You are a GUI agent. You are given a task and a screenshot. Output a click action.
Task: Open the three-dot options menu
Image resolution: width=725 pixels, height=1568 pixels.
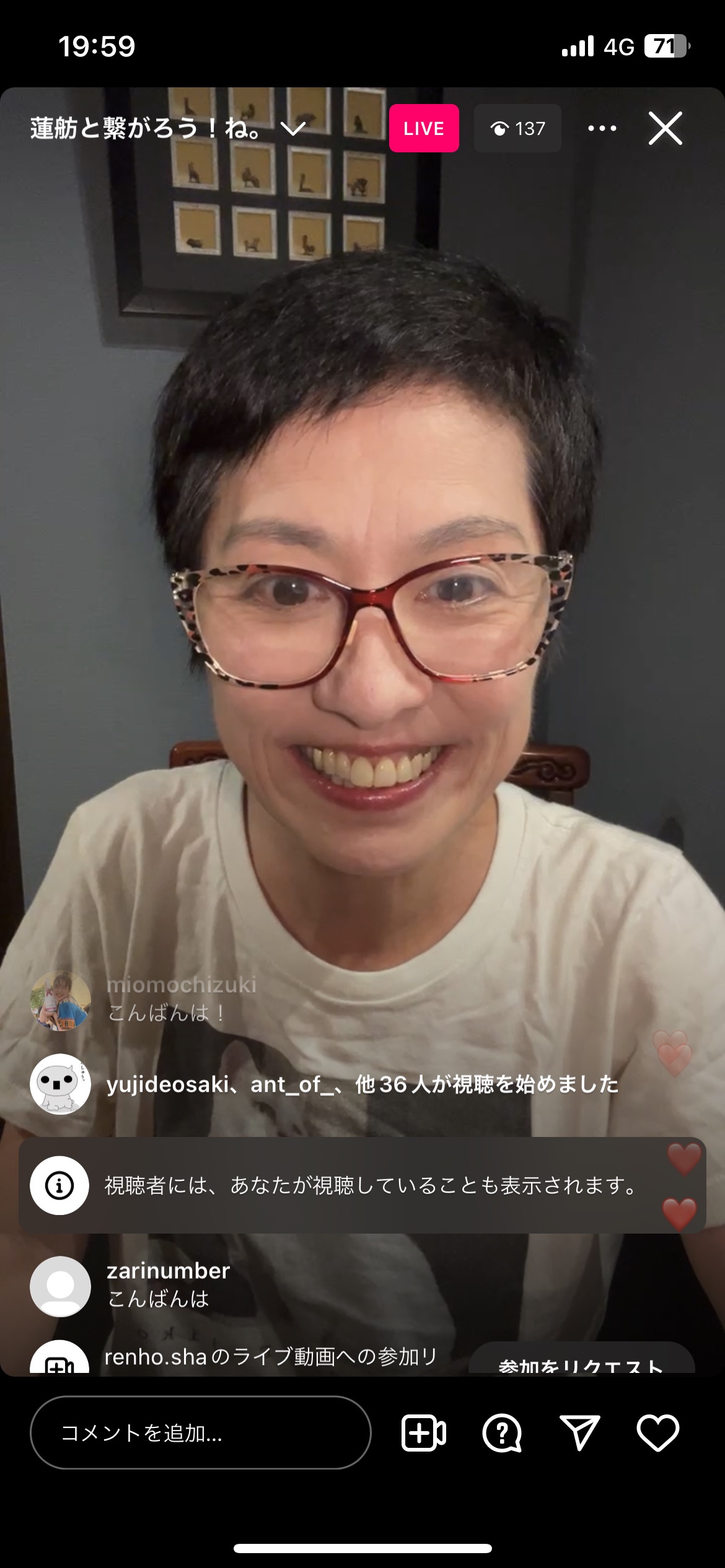[x=602, y=128]
